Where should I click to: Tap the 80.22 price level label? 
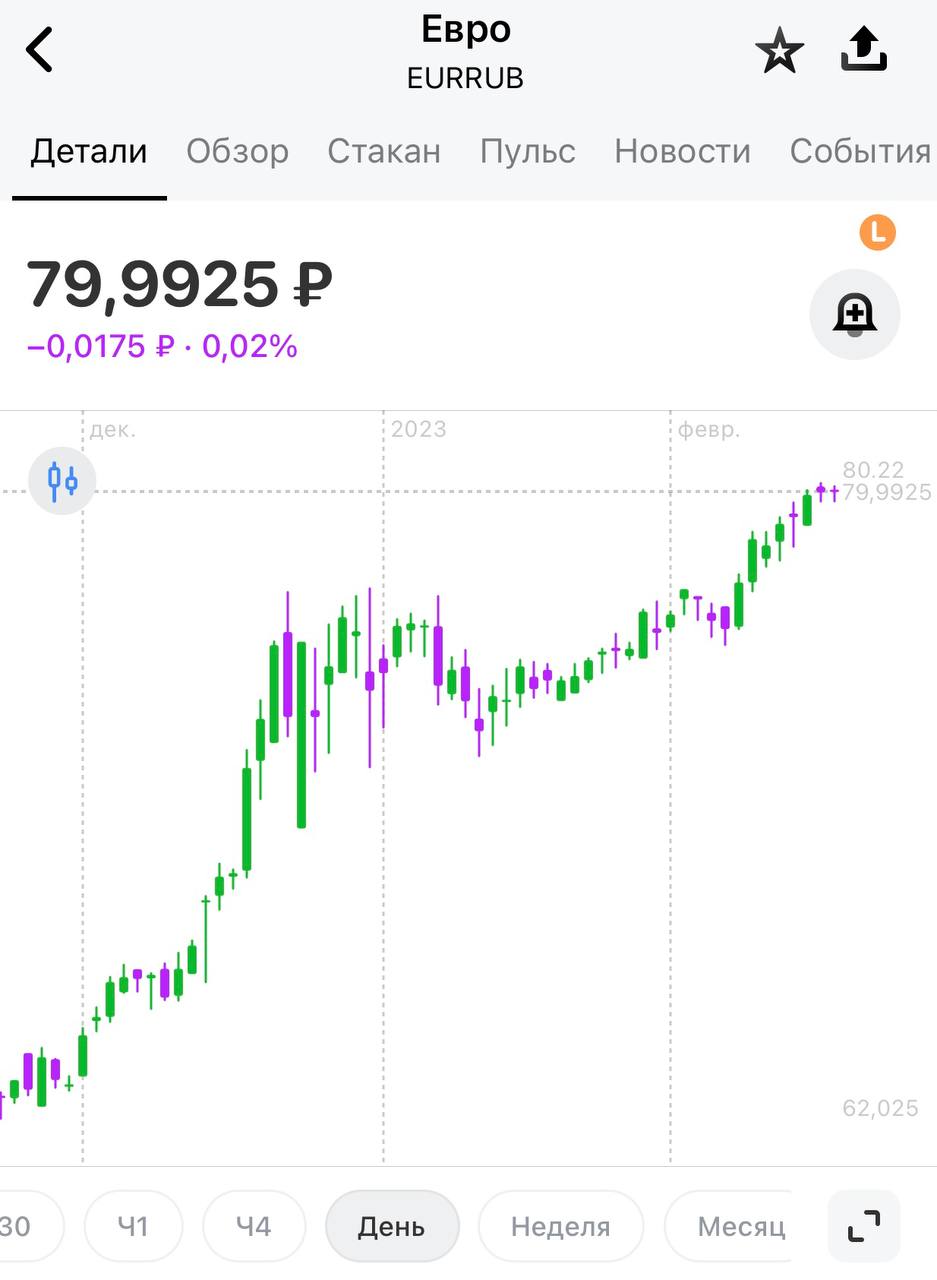[872, 470]
